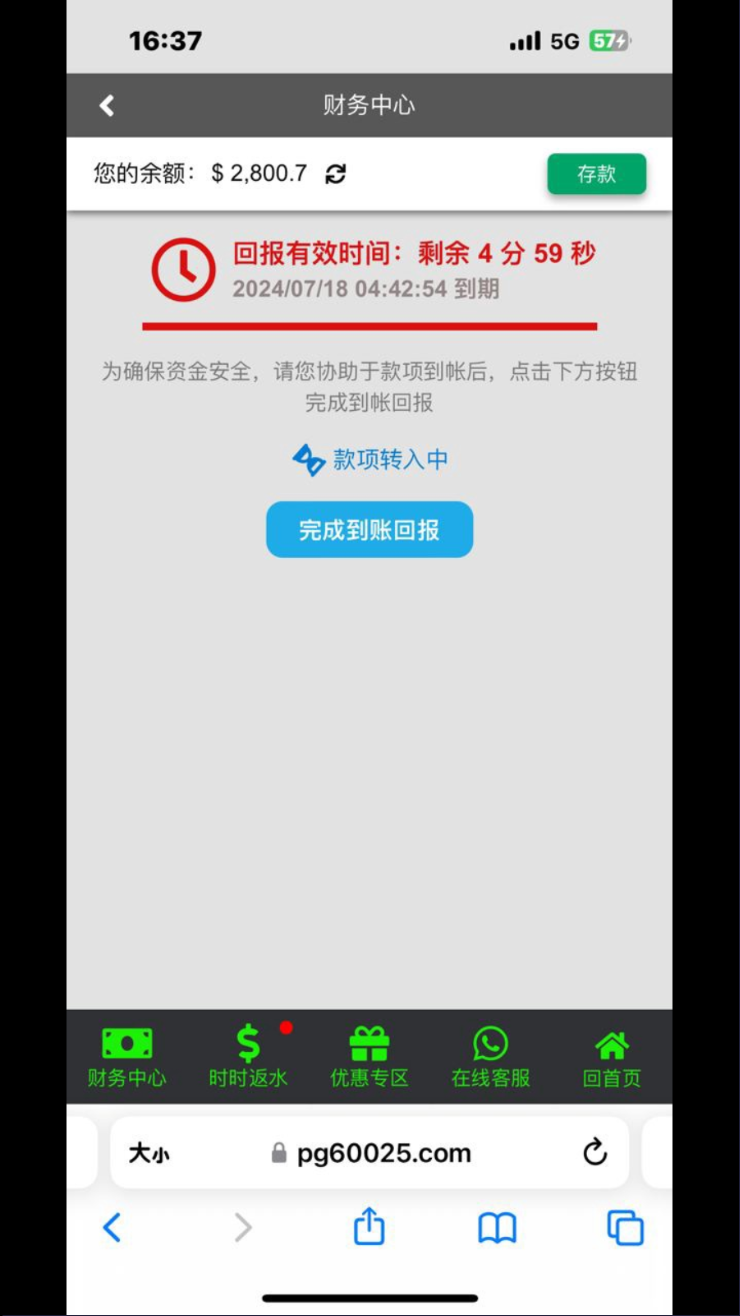The width and height of the screenshot is (740, 1316).
Task: Refresh the balance amount
Action: point(336,174)
